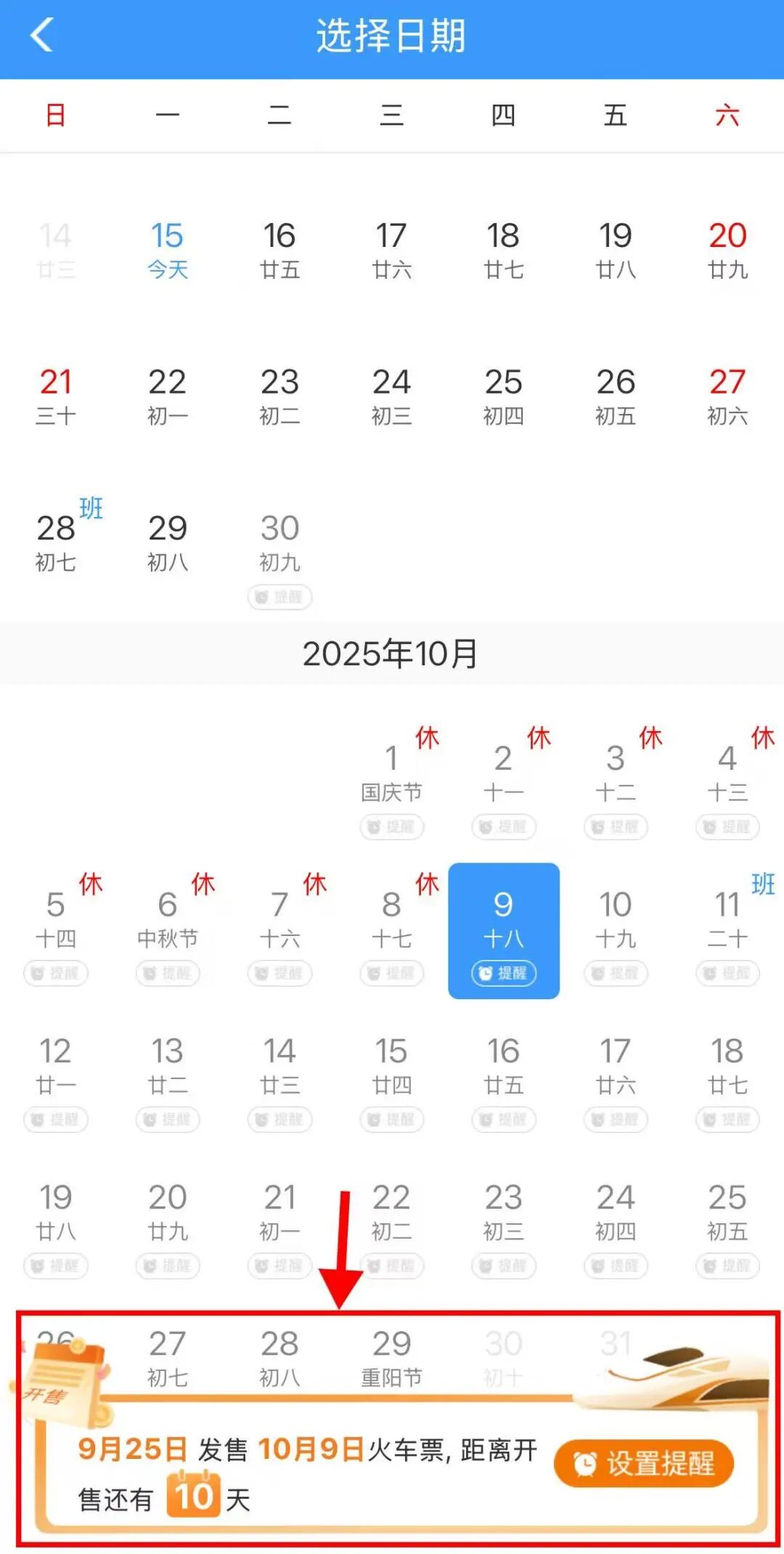The width and height of the screenshot is (784, 1554).
Task: Go back from the date selection screen
Action: point(42,36)
